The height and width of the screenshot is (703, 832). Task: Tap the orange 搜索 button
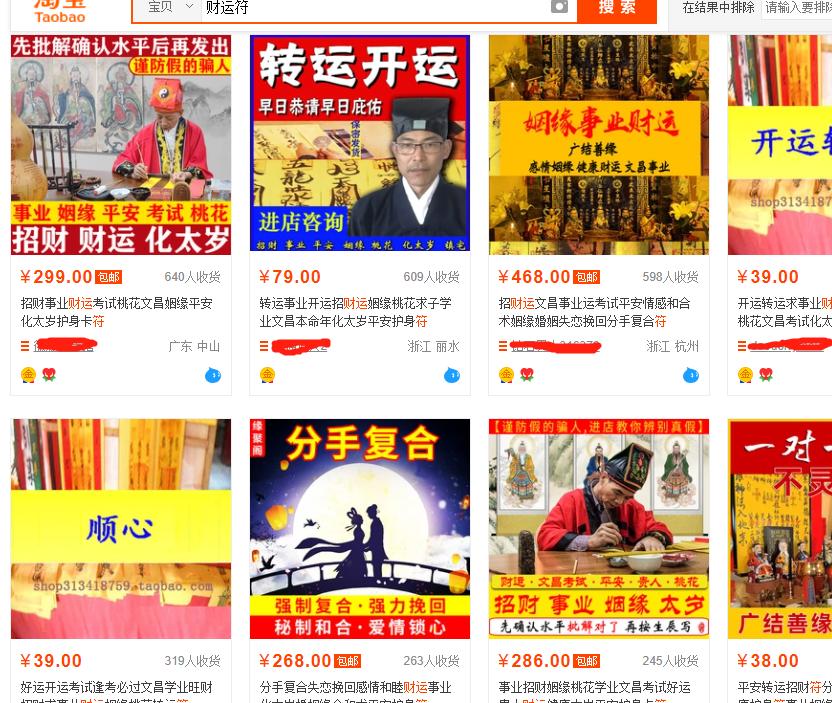point(617,8)
